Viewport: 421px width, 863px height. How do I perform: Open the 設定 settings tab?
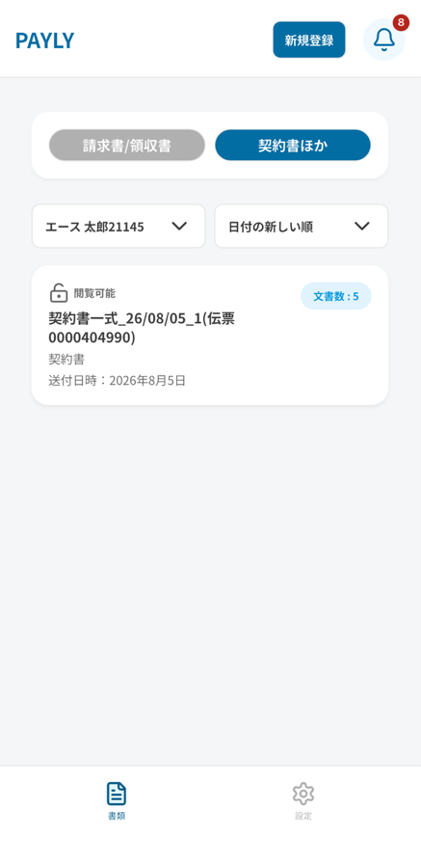tap(303, 801)
